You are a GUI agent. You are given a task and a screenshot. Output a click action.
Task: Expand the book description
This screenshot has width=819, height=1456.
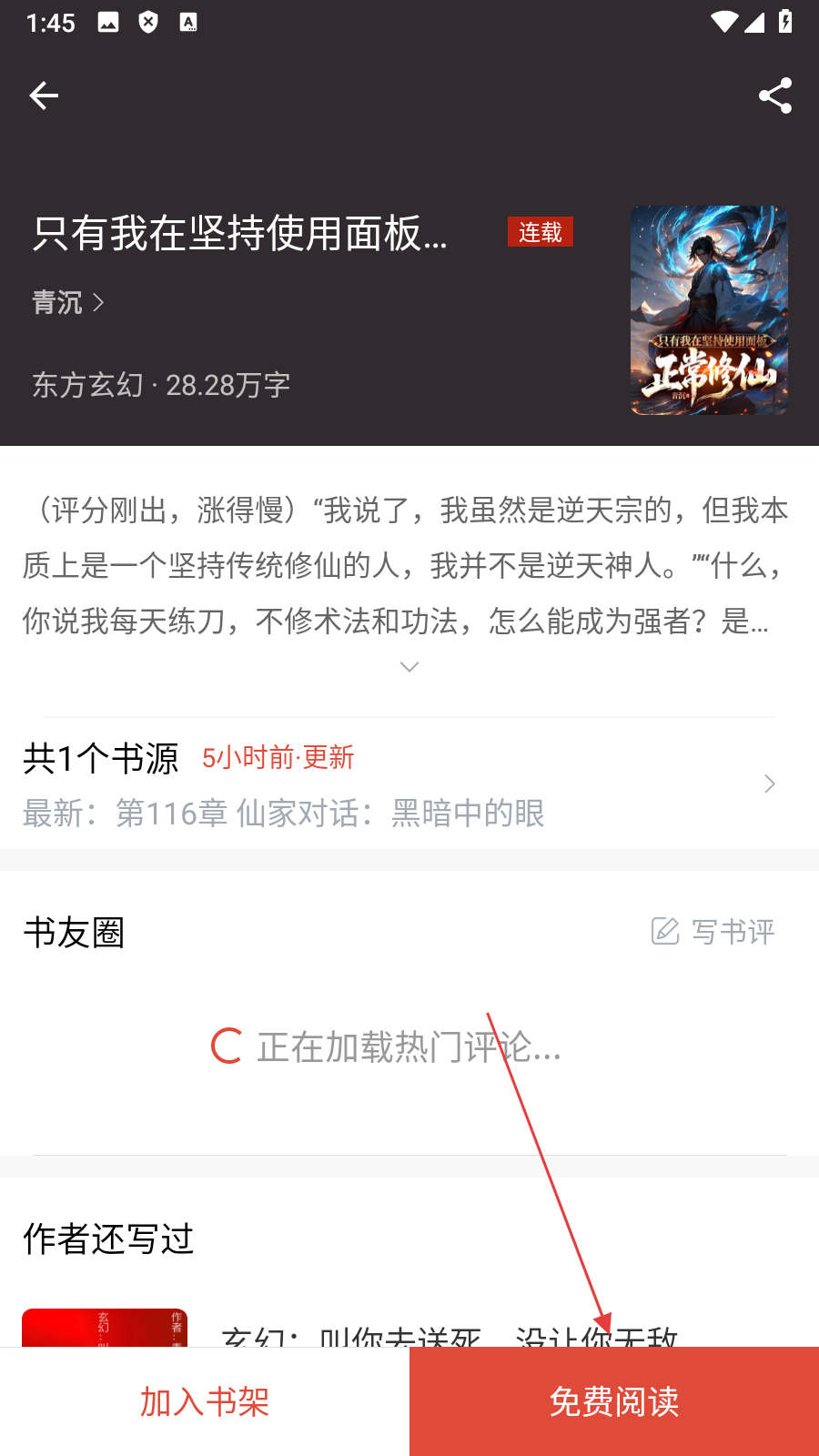tap(409, 667)
